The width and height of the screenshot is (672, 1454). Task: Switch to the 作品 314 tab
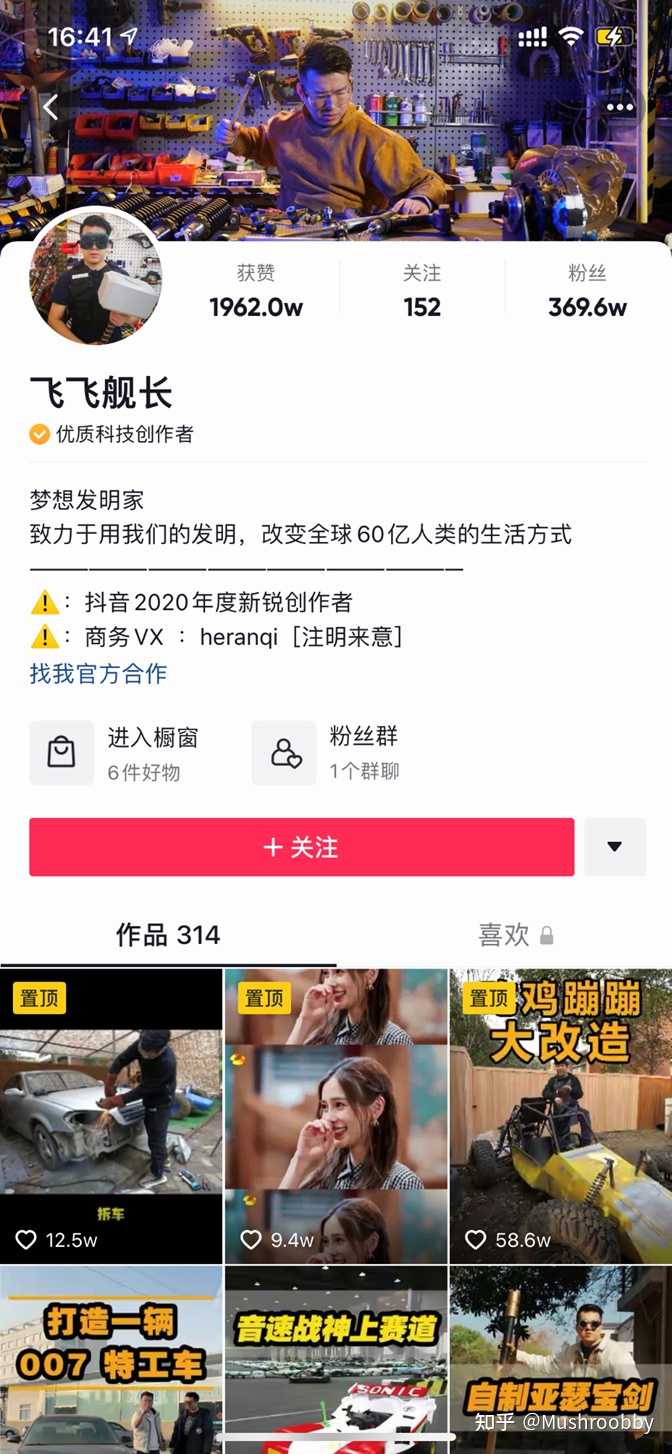click(x=167, y=935)
